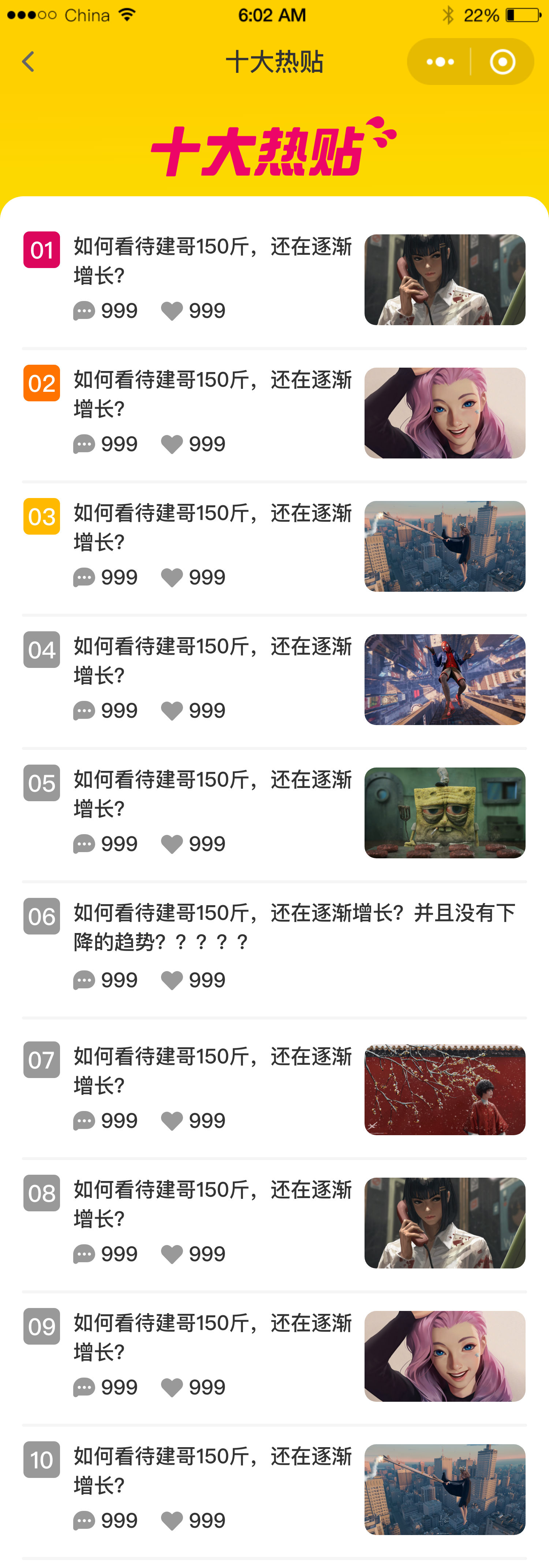Open hot post ranked 06

click(294, 927)
